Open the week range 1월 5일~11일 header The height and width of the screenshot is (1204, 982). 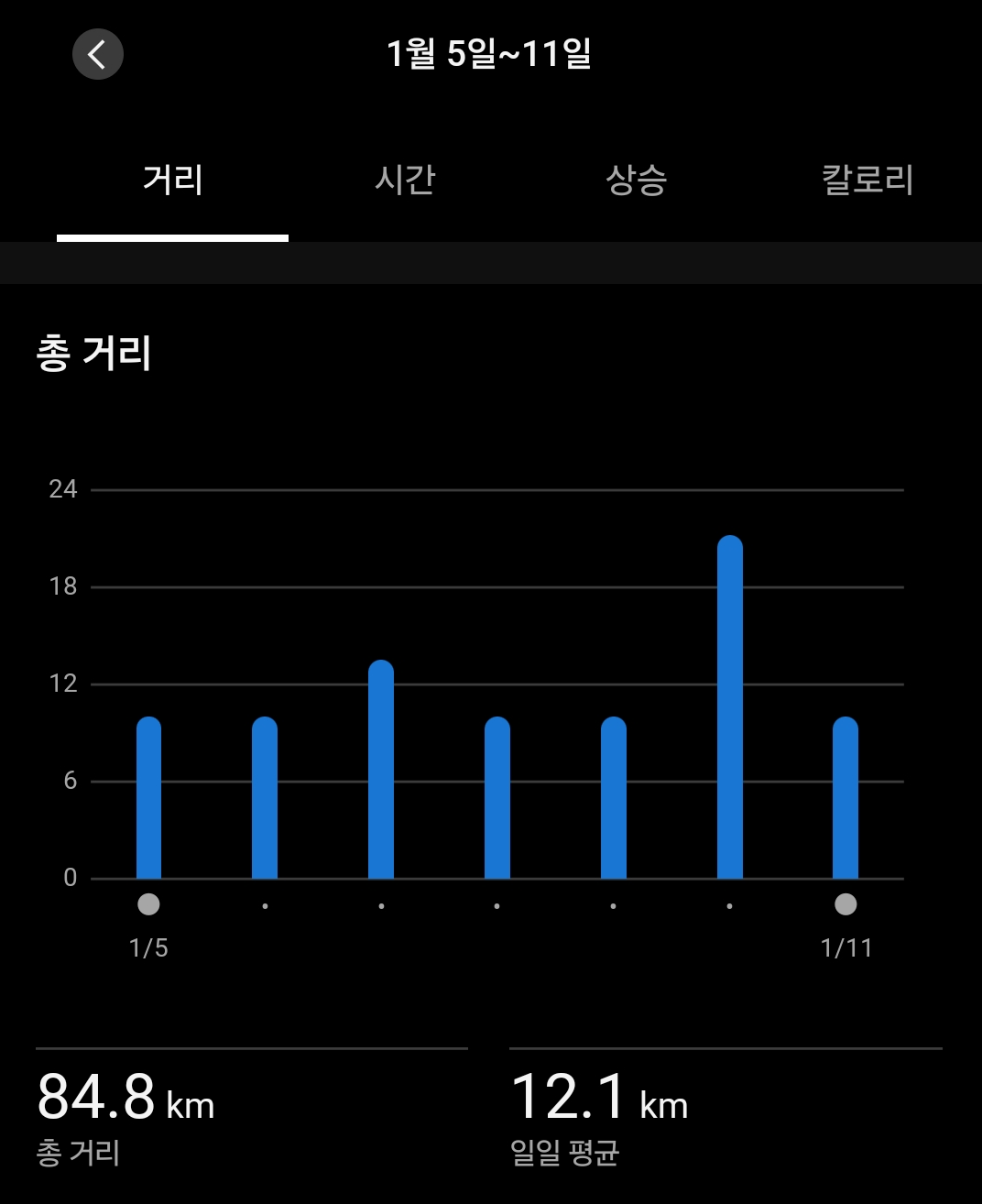(491, 52)
